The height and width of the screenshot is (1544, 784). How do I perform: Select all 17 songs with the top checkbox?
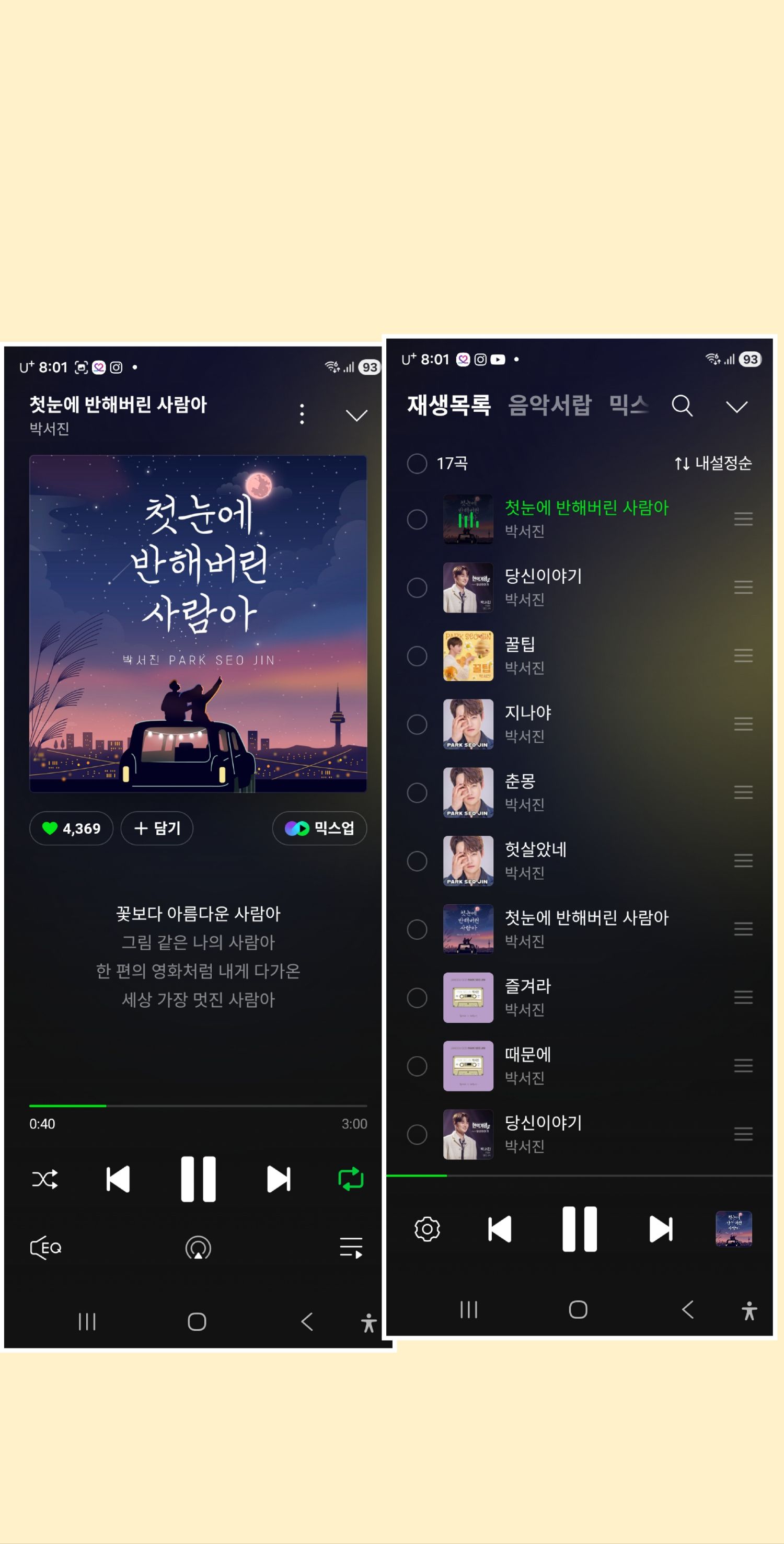click(417, 463)
